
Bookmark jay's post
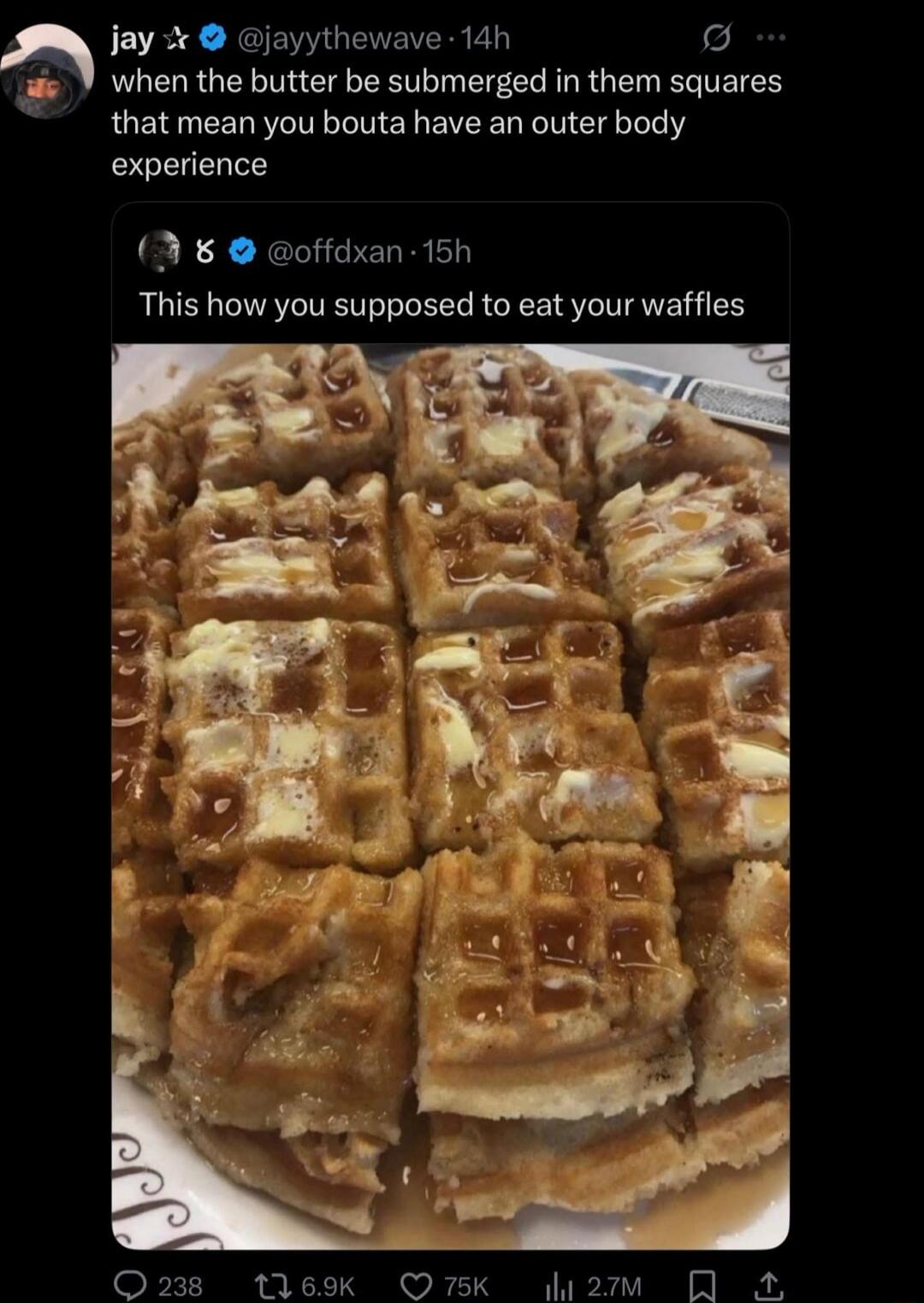tap(702, 1285)
